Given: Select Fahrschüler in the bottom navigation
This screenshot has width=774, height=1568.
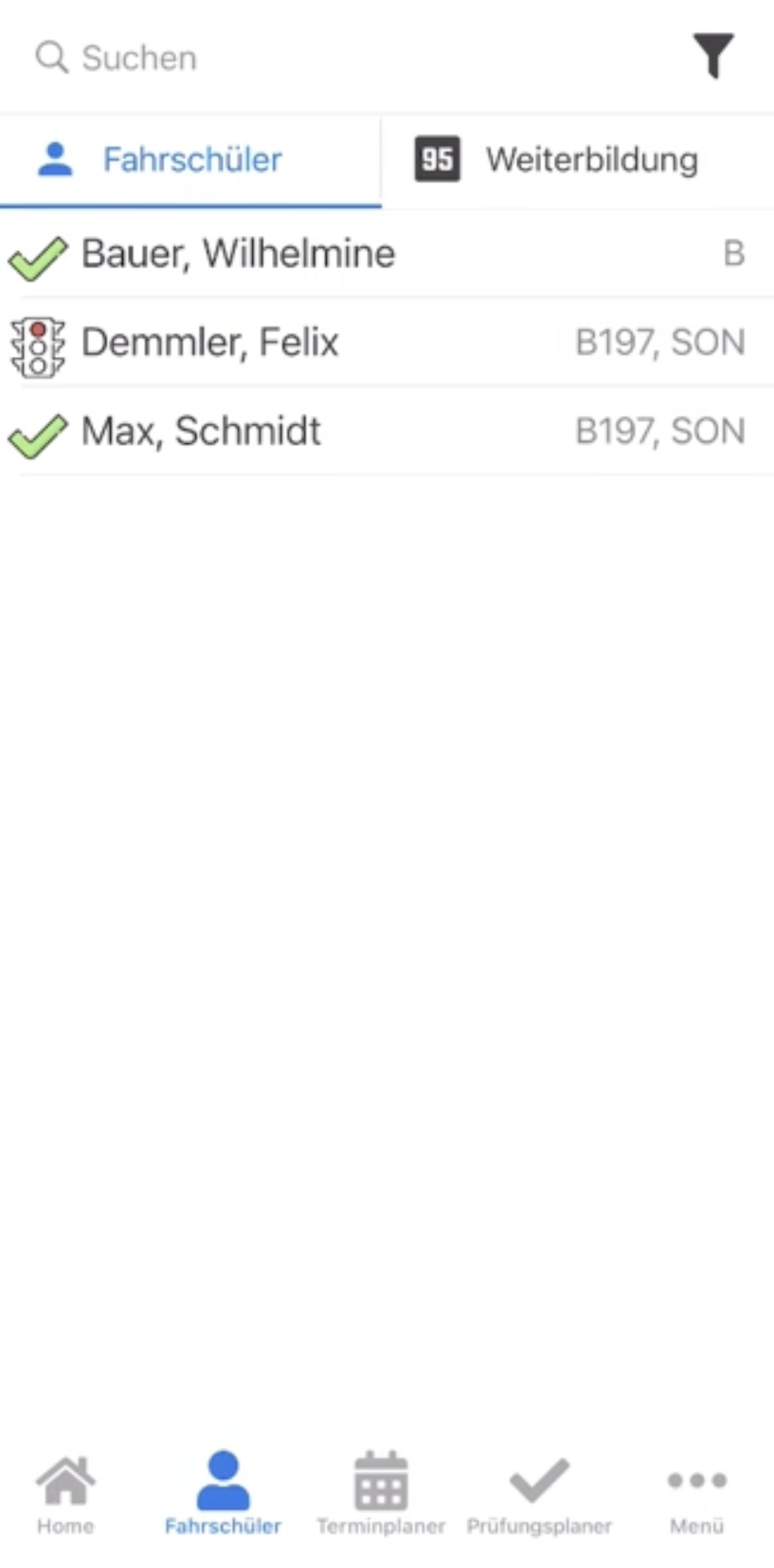Looking at the screenshot, I should (x=223, y=1493).
